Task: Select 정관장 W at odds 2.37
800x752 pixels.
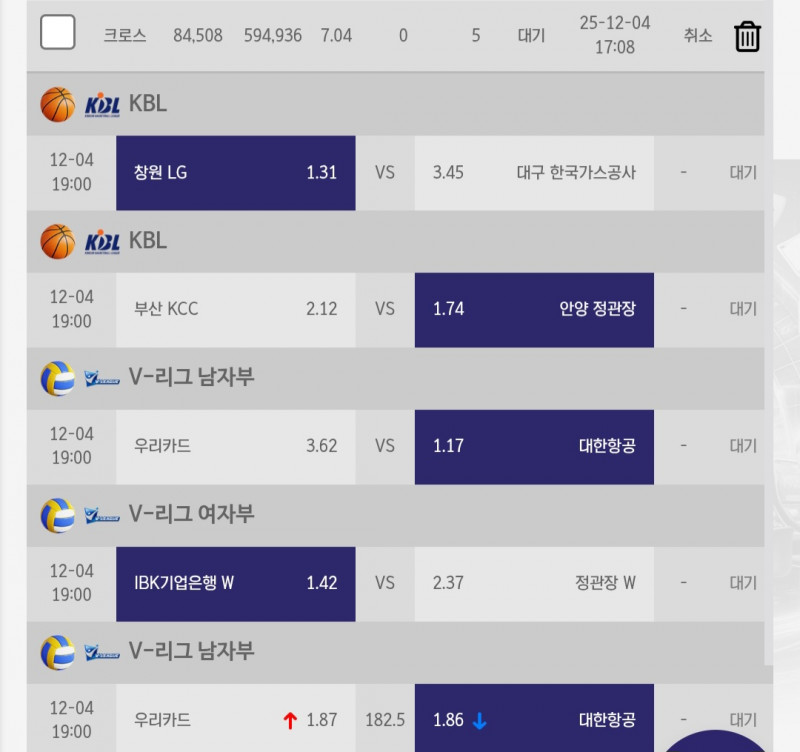Action: (x=534, y=583)
